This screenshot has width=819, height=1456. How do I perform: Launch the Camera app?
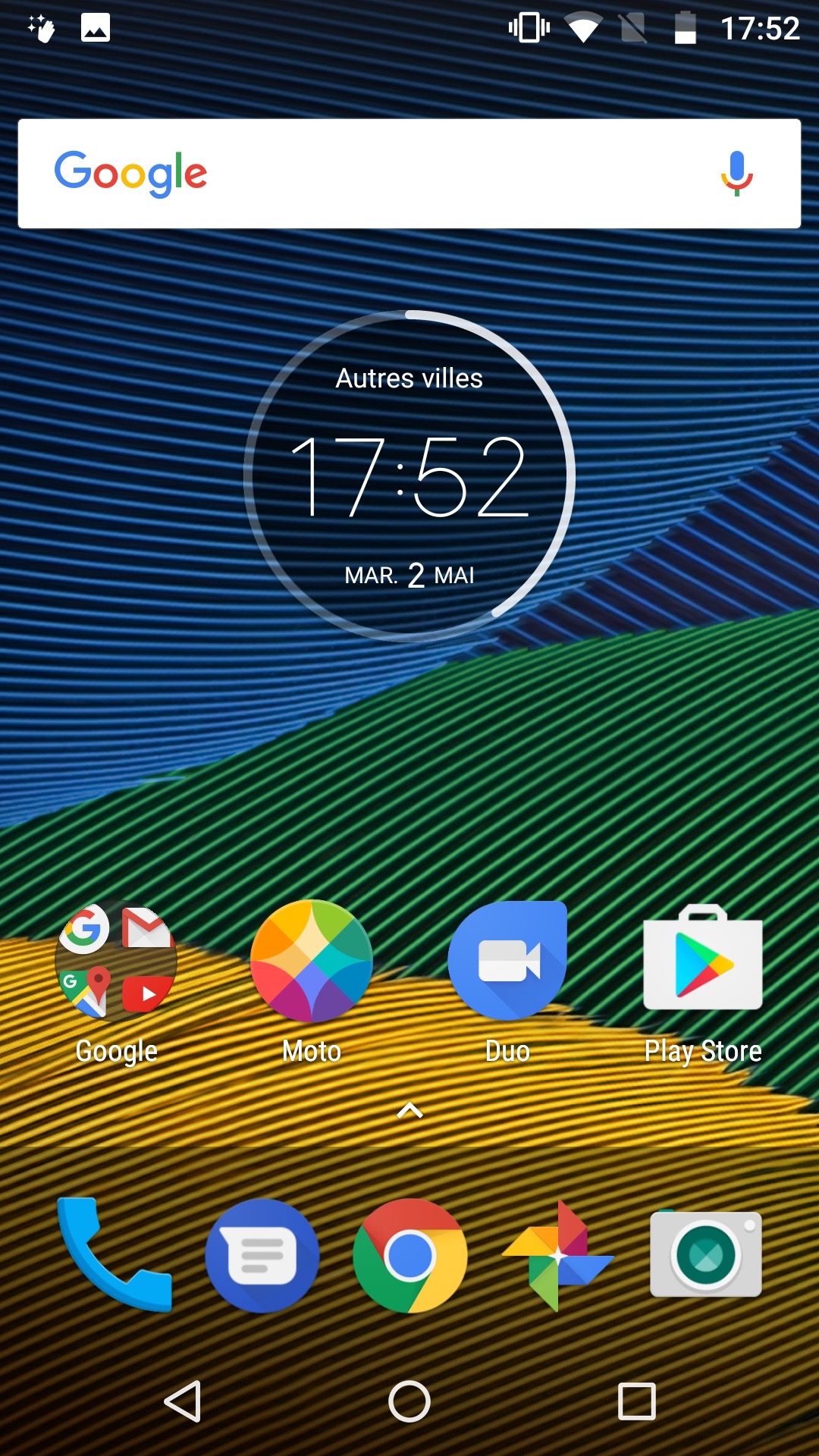click(705, 1255)
